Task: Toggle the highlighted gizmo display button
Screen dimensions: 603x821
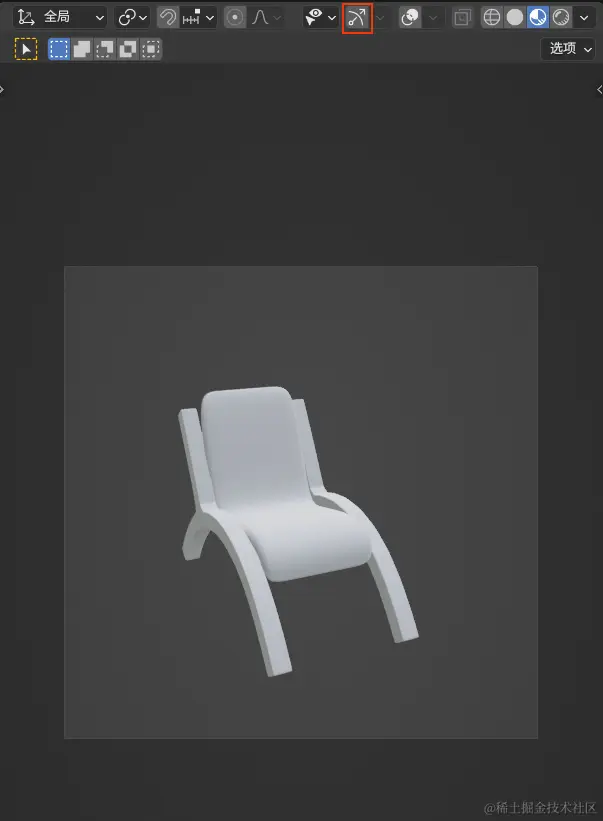Action: pos(357,17)
